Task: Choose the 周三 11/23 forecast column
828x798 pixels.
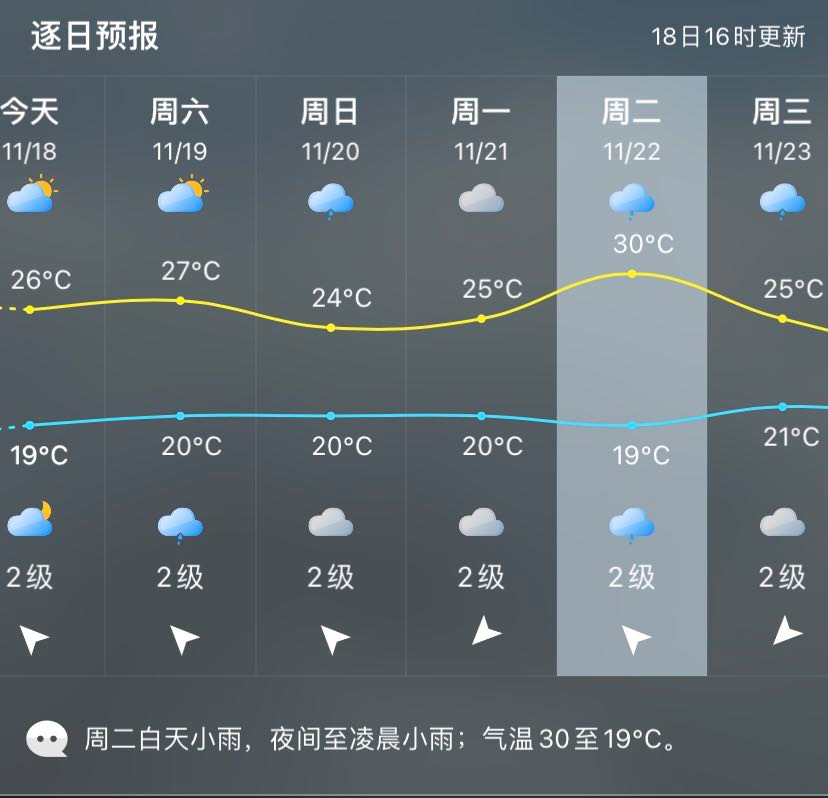Action: coord(768,375)
